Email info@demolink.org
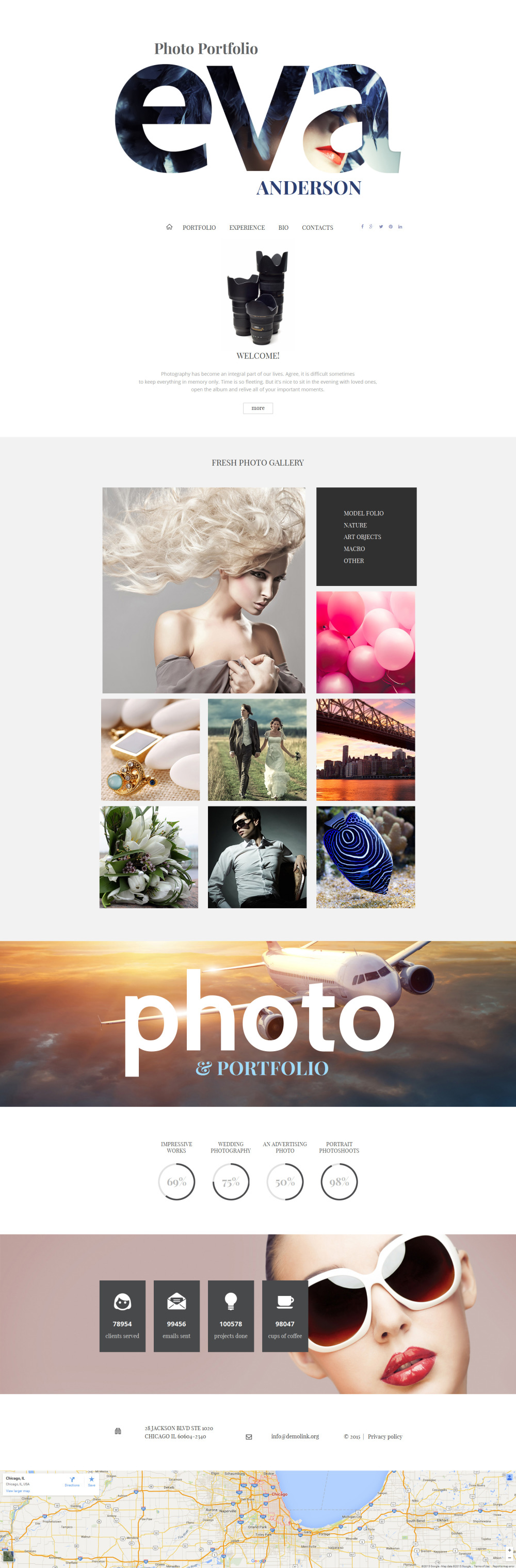Screen dimensions: 516x1568 click(x=295, y=1436)
